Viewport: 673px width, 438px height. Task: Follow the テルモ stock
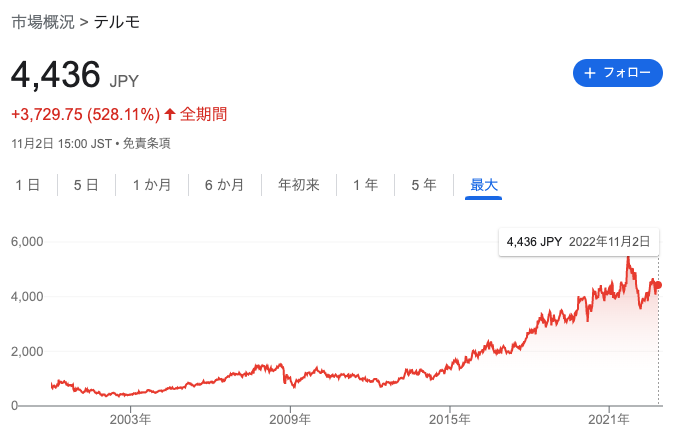pos(617,73)
